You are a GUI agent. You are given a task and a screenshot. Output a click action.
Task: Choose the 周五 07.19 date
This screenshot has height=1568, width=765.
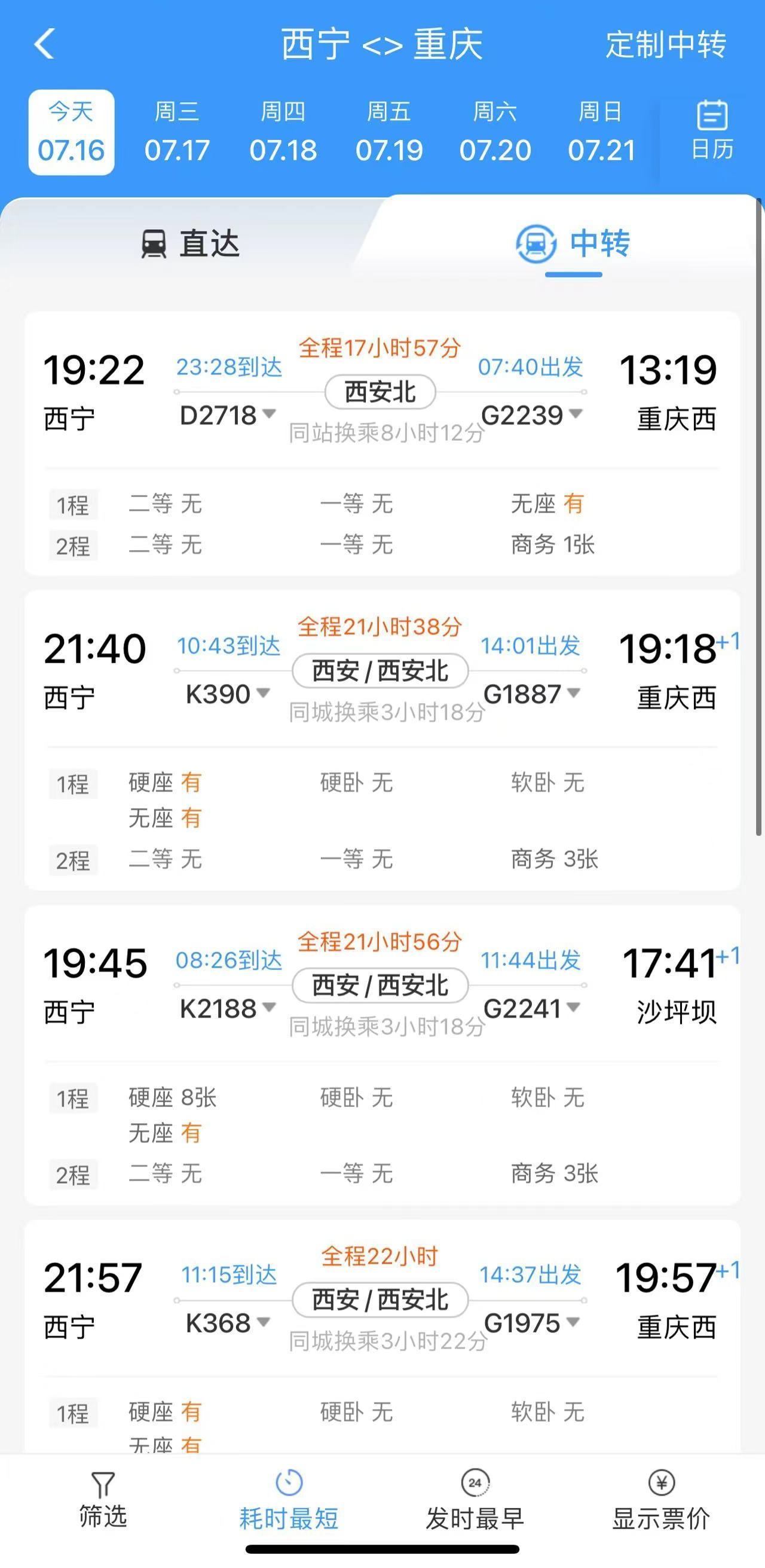pos(389,132)
